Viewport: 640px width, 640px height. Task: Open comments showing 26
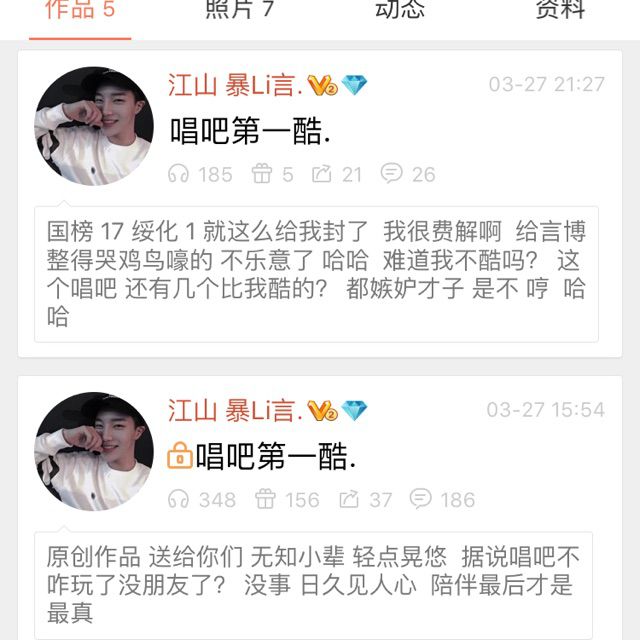point(392,174)
